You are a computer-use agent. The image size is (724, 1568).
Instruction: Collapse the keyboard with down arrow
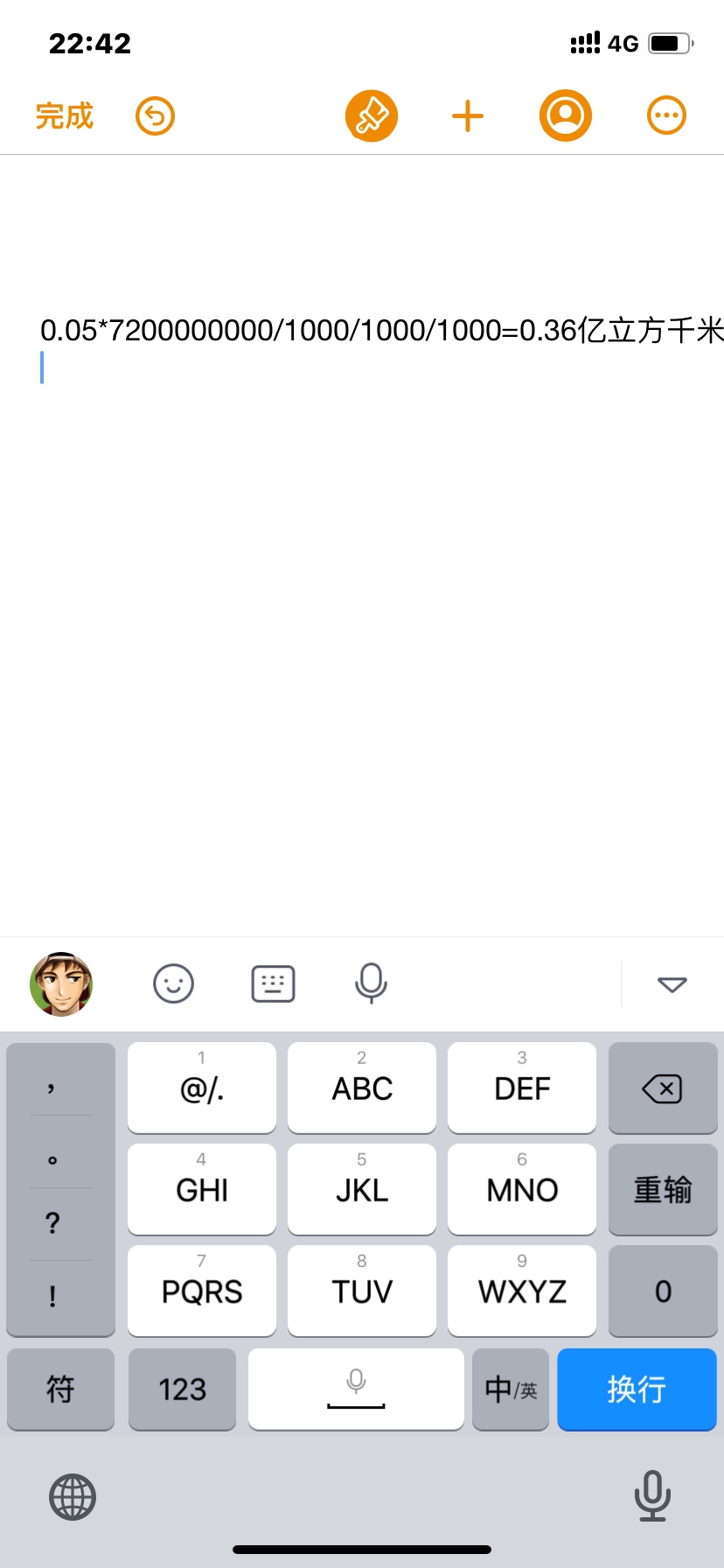672,984
